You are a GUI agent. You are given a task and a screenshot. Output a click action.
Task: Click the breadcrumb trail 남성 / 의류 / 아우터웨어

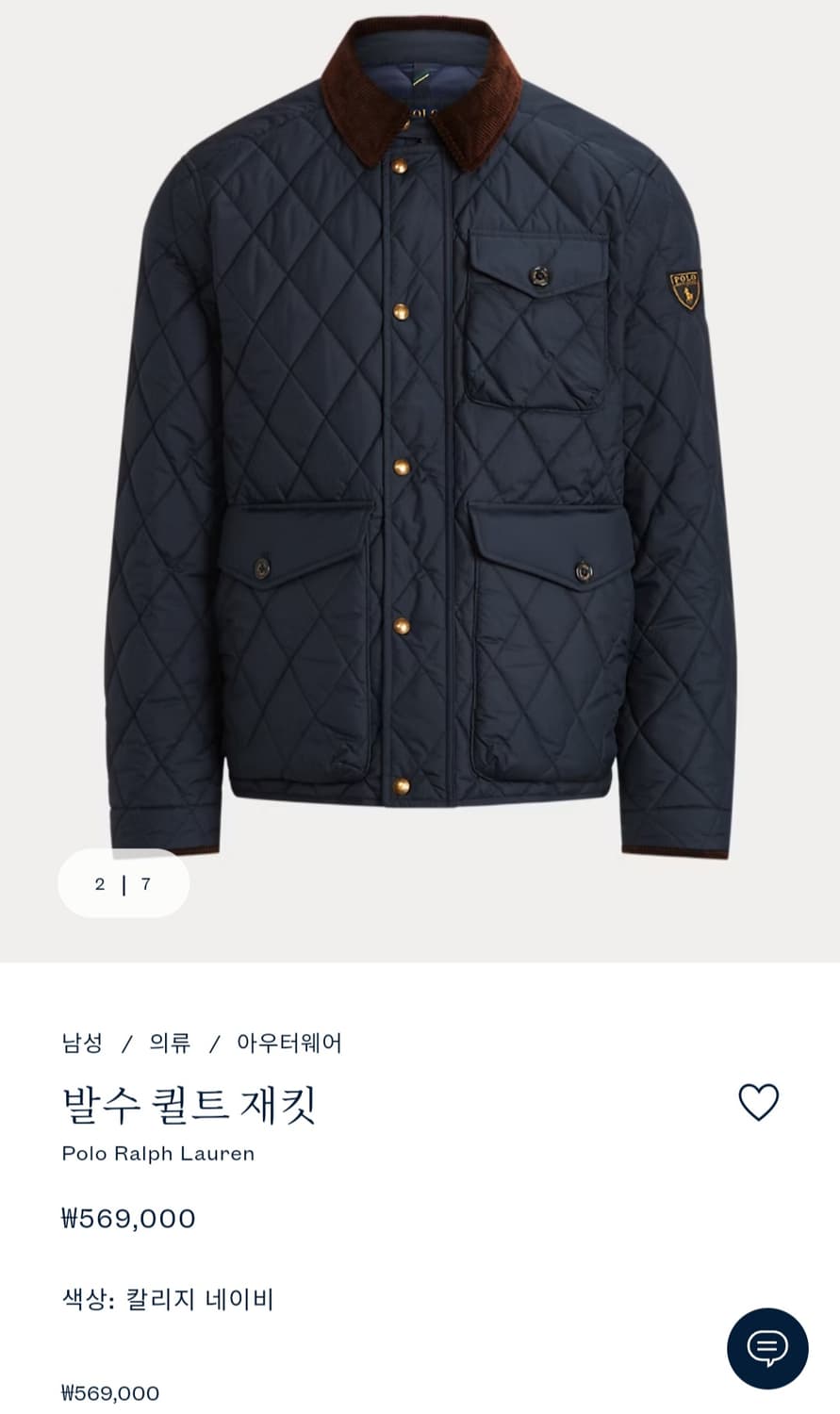[201, 1044]
